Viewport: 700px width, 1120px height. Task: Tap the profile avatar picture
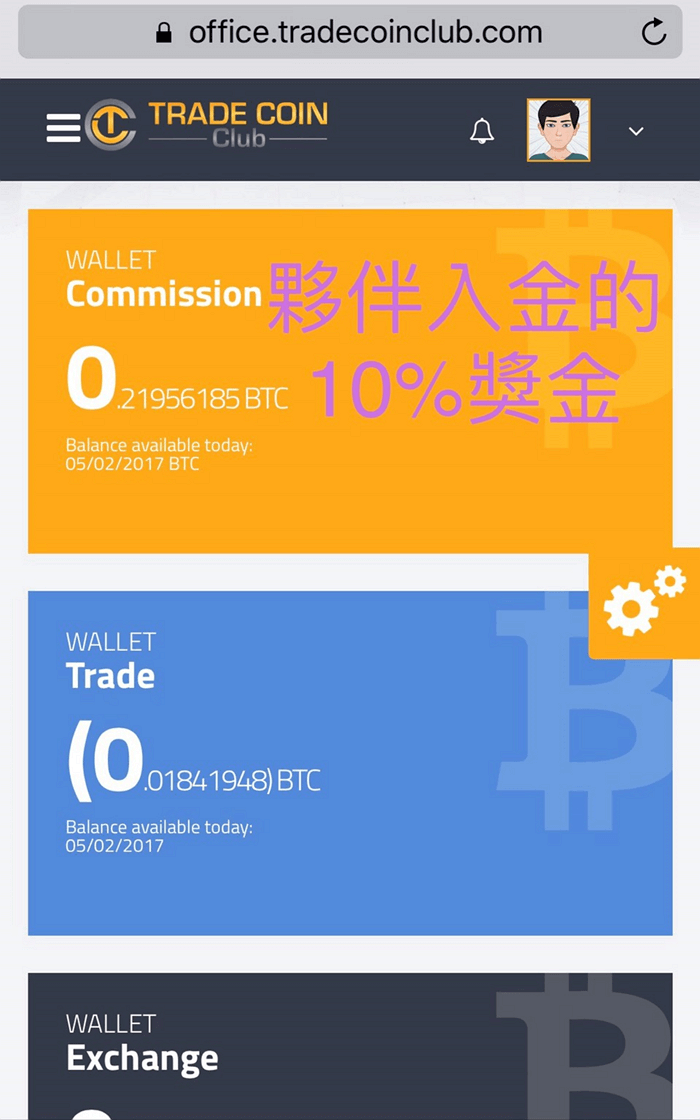pyautogui.click(x=558, y=130)
